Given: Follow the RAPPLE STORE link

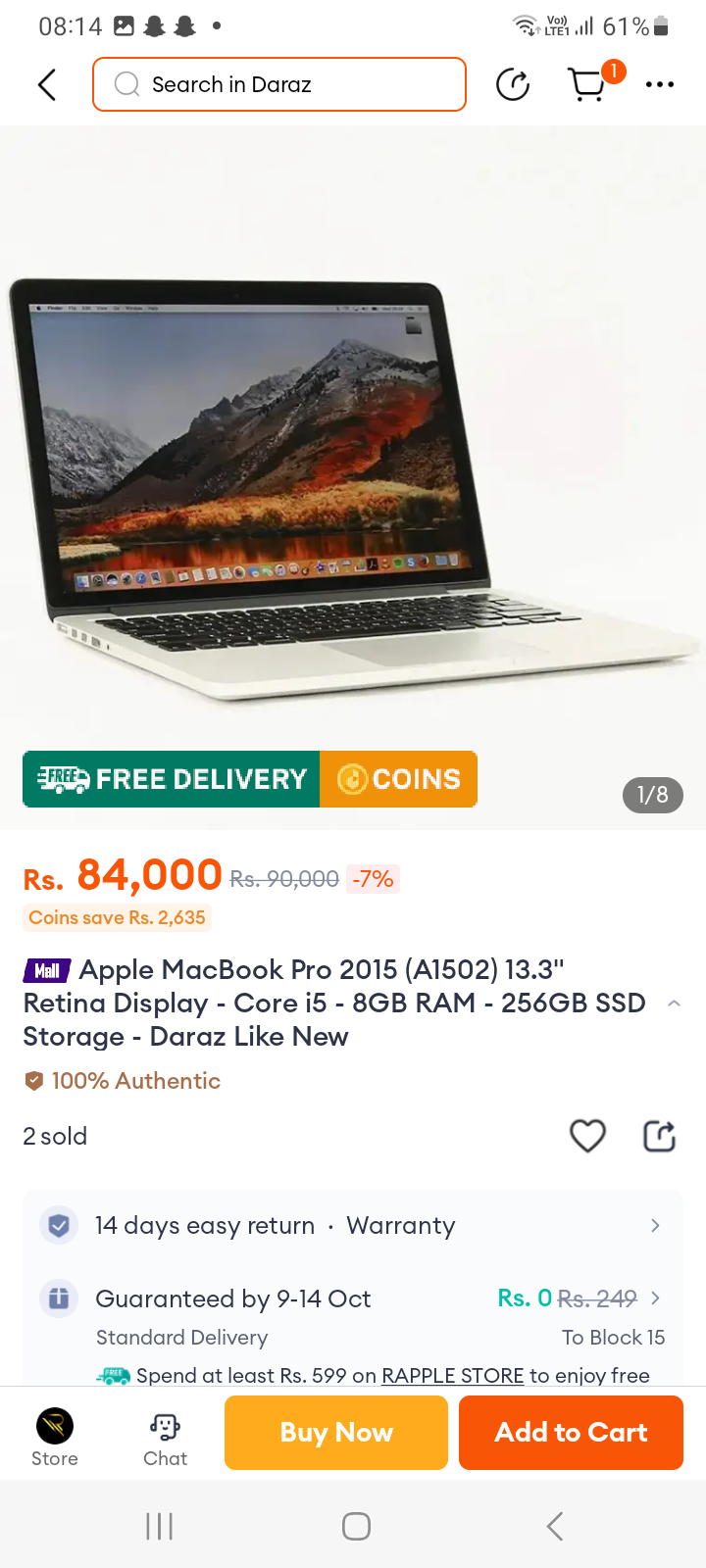Looking at the screenshot, I should pos(452,1375).
